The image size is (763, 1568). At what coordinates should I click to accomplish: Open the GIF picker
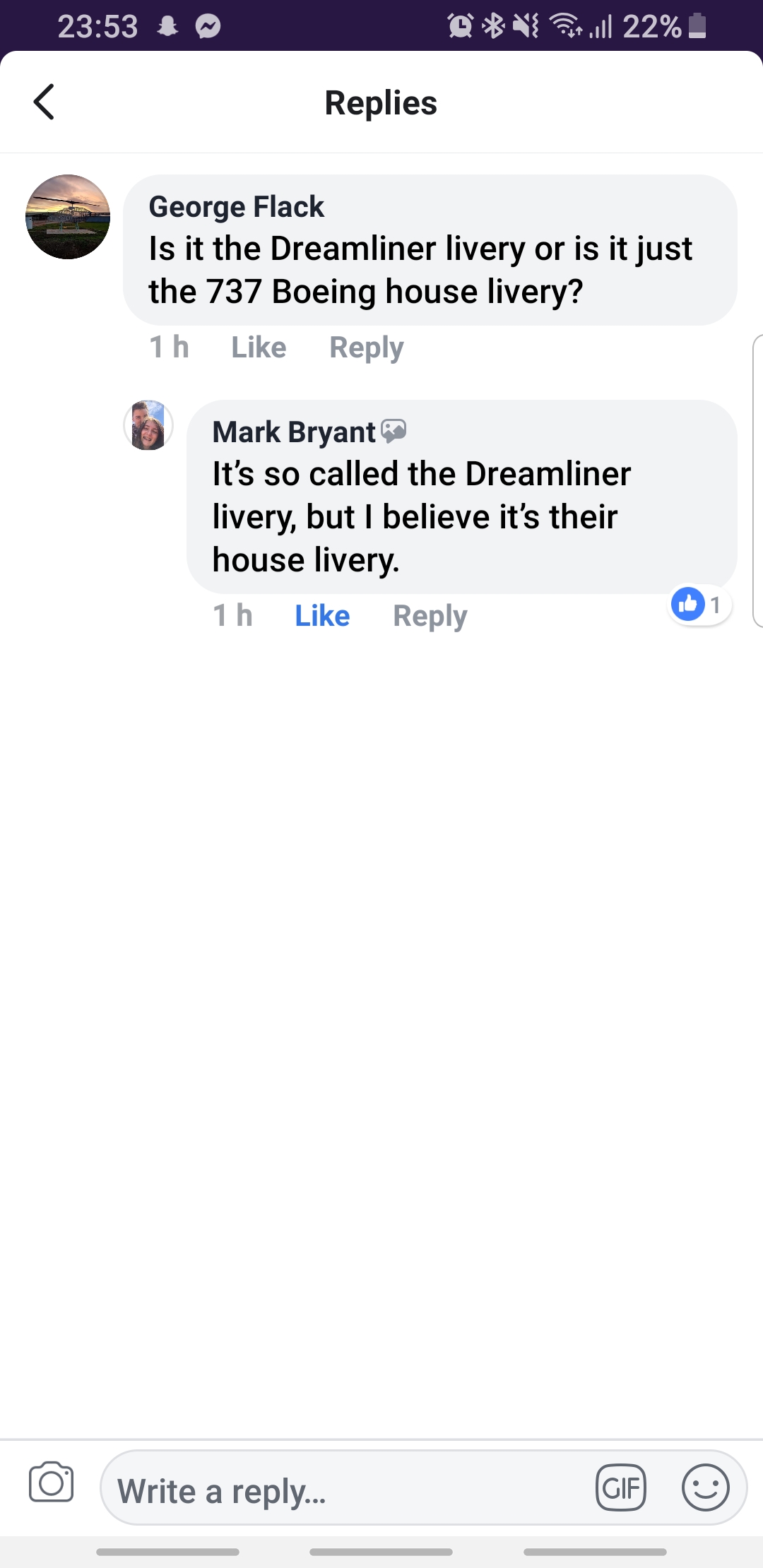click(620, 1488)
